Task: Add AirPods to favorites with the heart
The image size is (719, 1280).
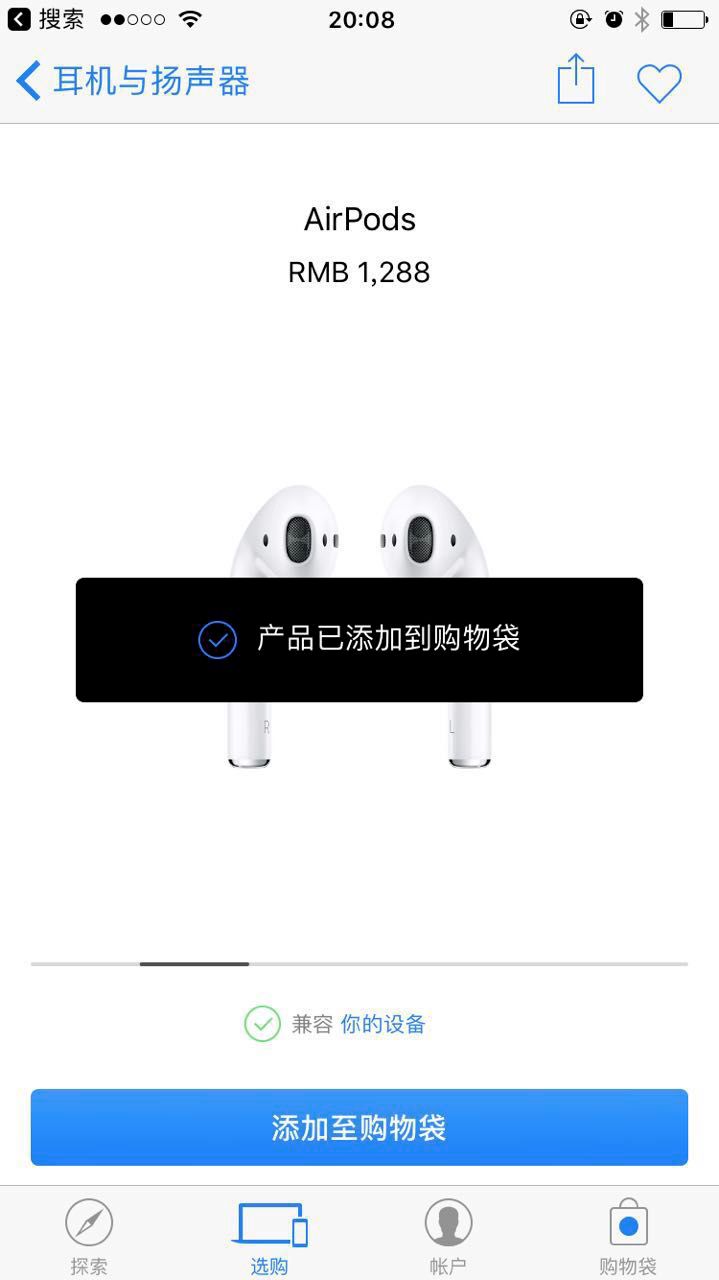Action: pyautogui.click(x=660, y=83)
